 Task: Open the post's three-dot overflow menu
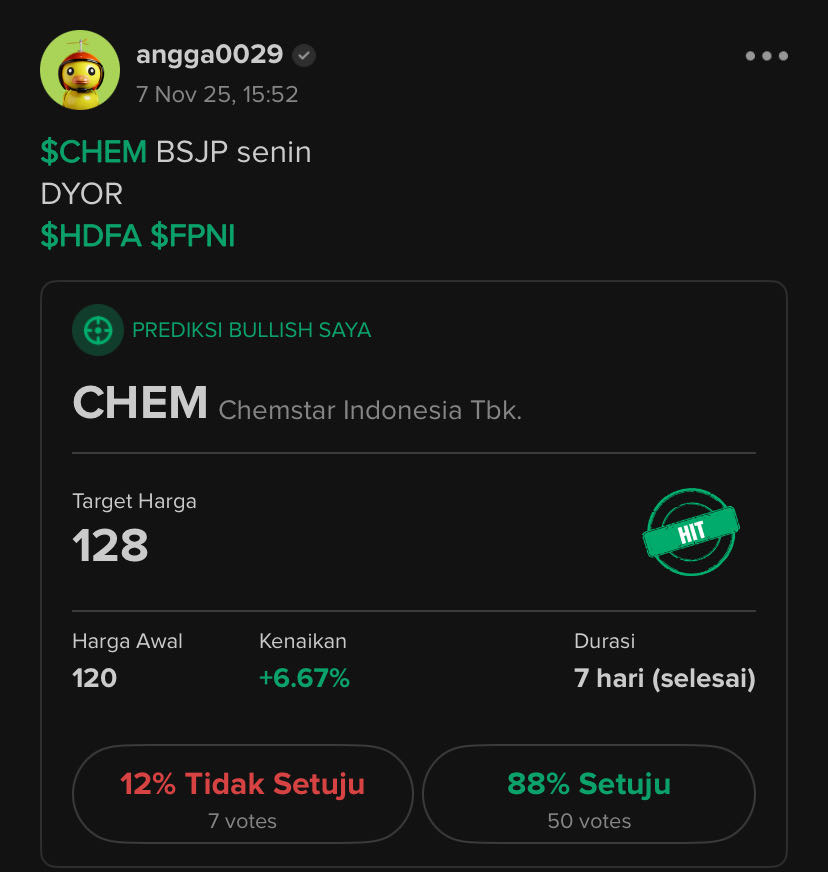[x=766, y=56]
